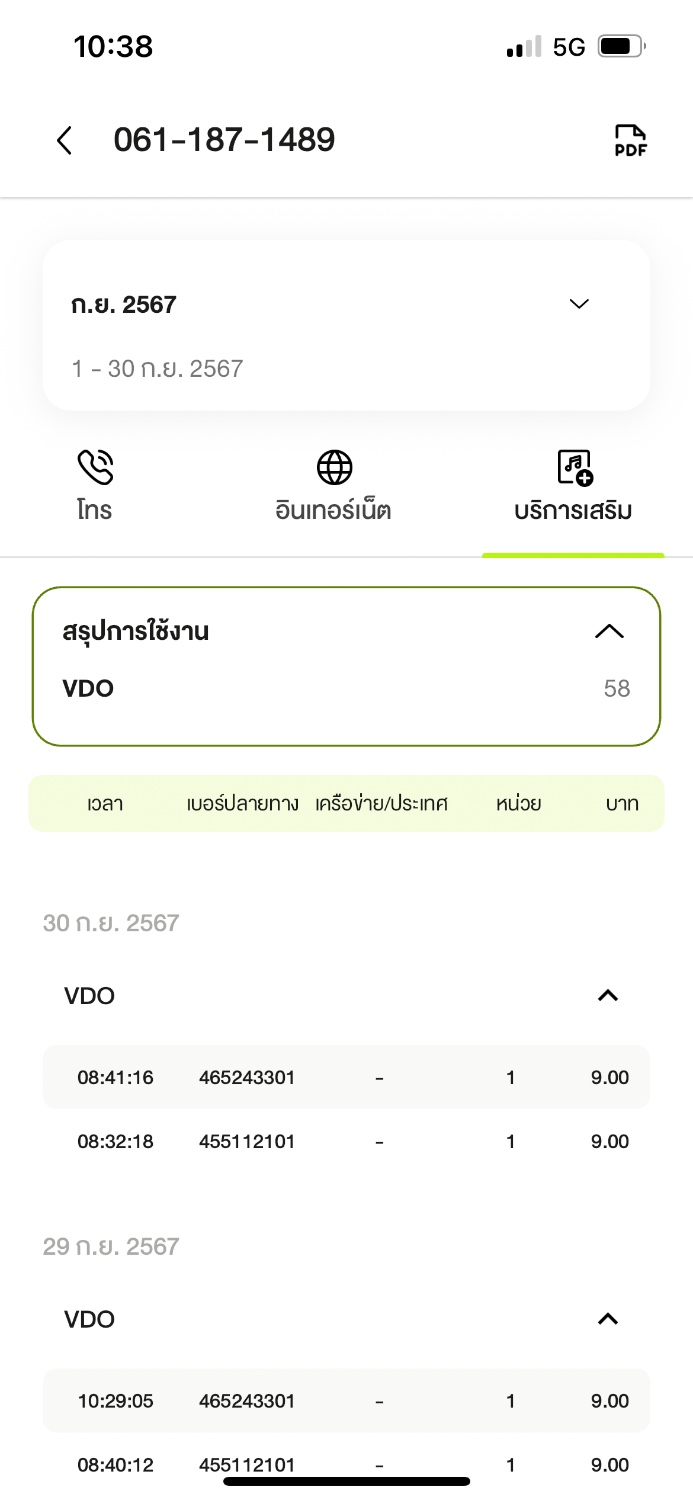Collapse the VDO section for 29 ก.ย. 2567
Screen dimensions: 693x1500
coord(607,1319)
